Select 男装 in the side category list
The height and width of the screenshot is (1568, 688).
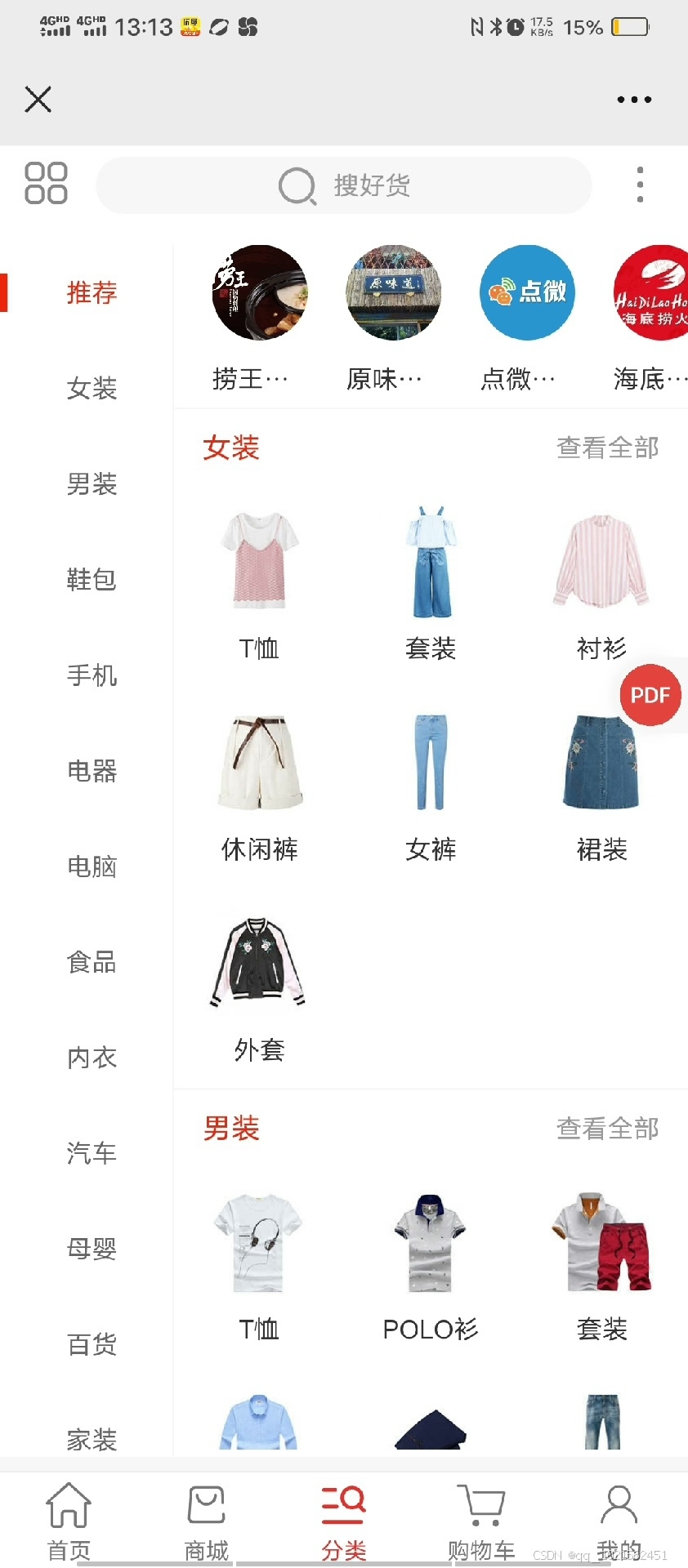(92, 484)
